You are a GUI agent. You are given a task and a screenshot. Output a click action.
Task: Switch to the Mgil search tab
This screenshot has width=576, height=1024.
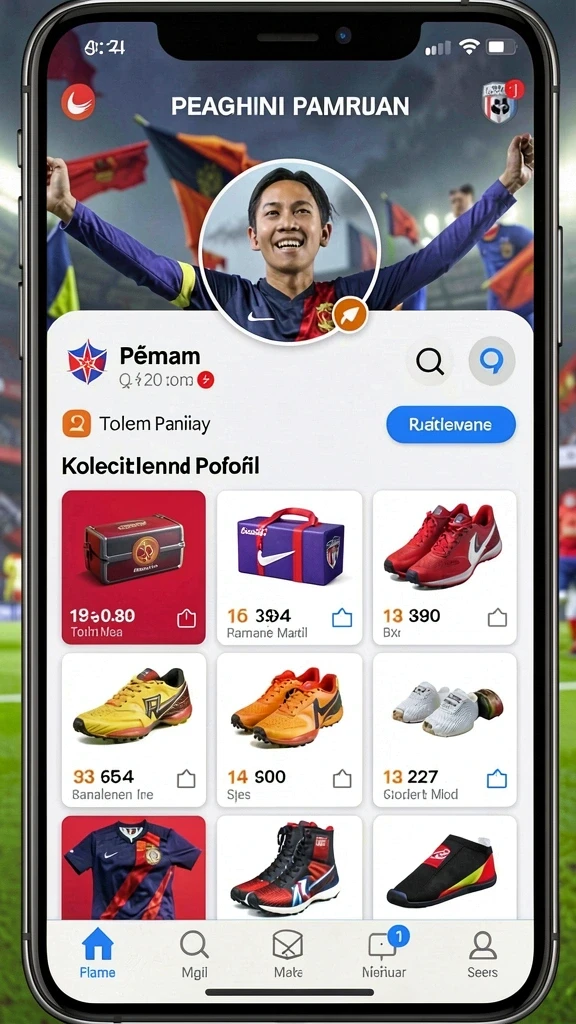194,953
